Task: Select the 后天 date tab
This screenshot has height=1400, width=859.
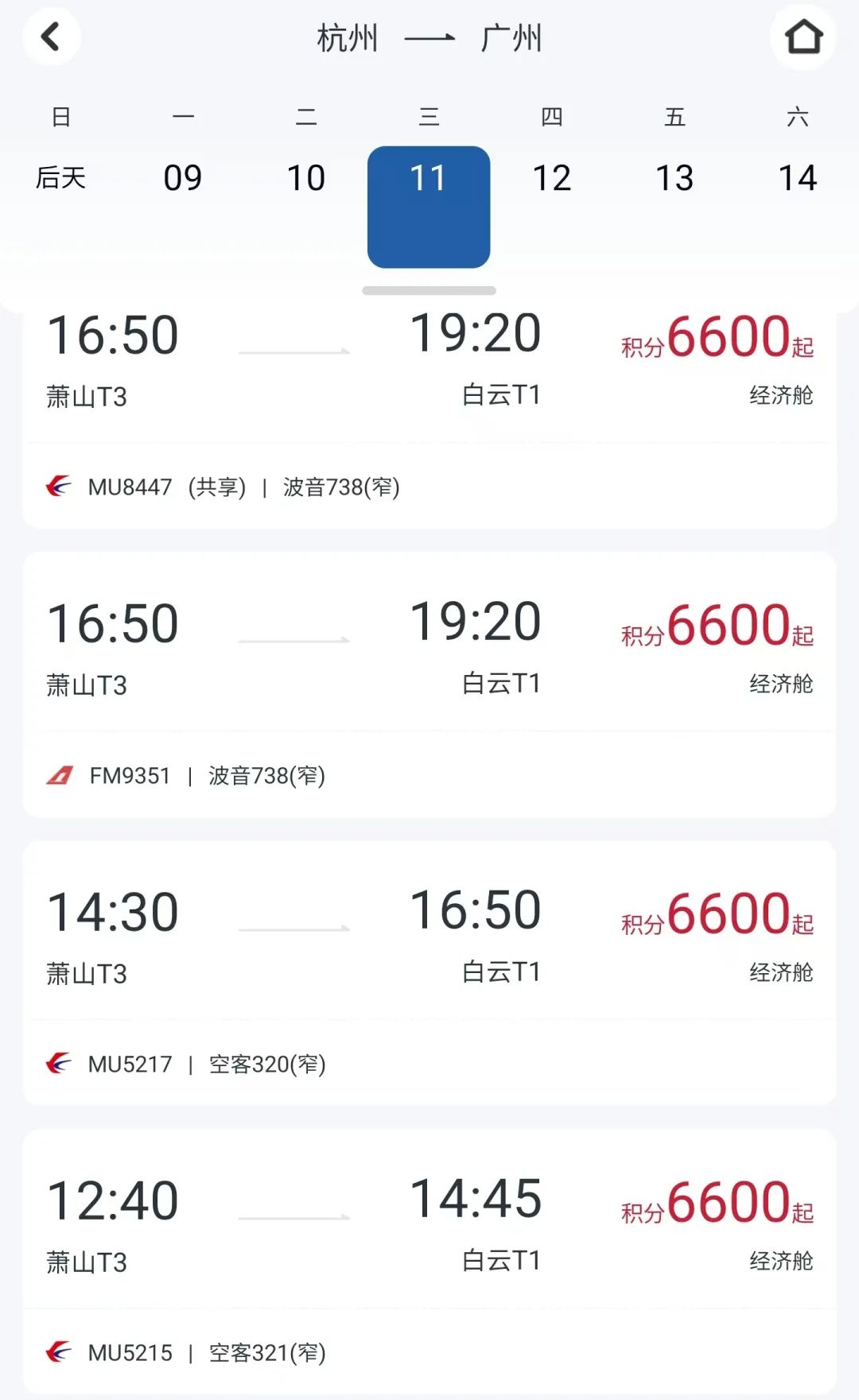Action: pyautogui.click(x=60, y=176)
